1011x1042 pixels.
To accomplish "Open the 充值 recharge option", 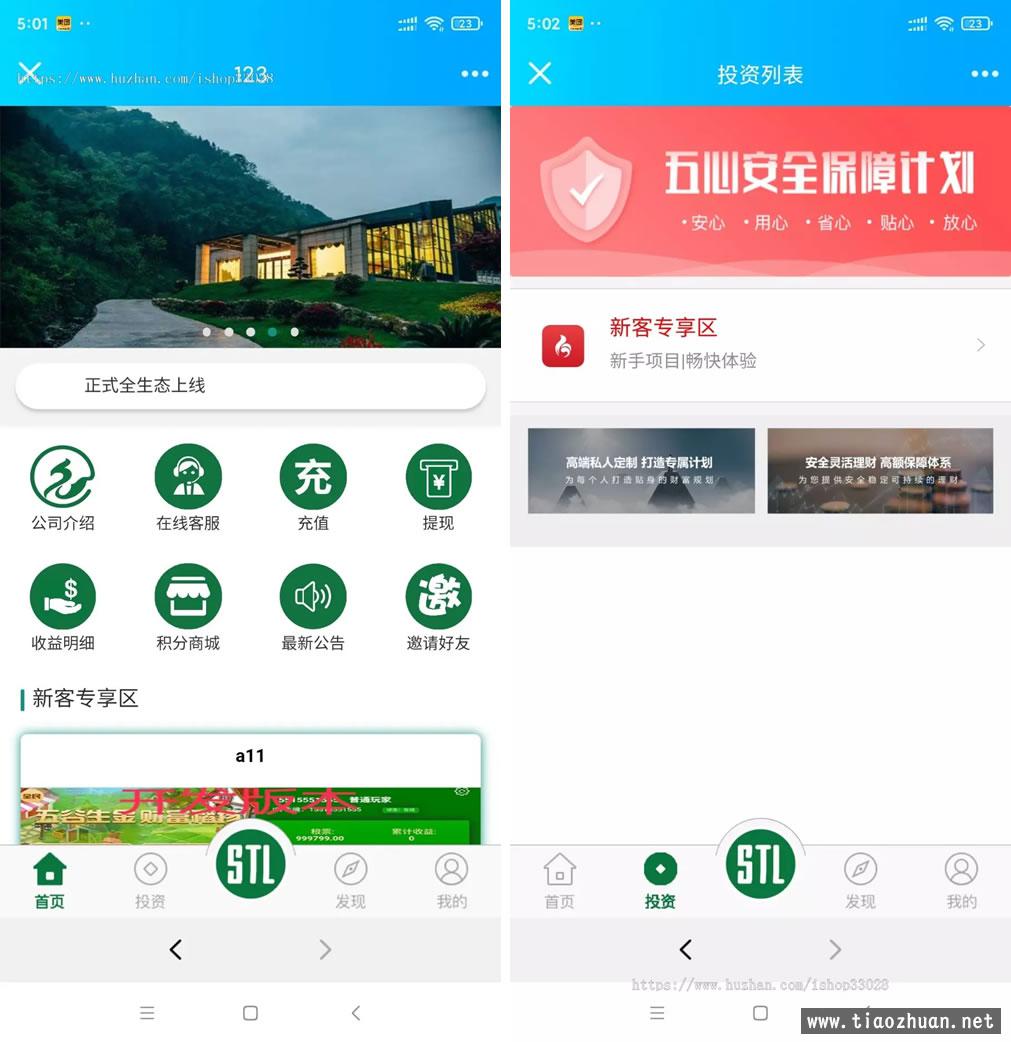I will point(313,488).
